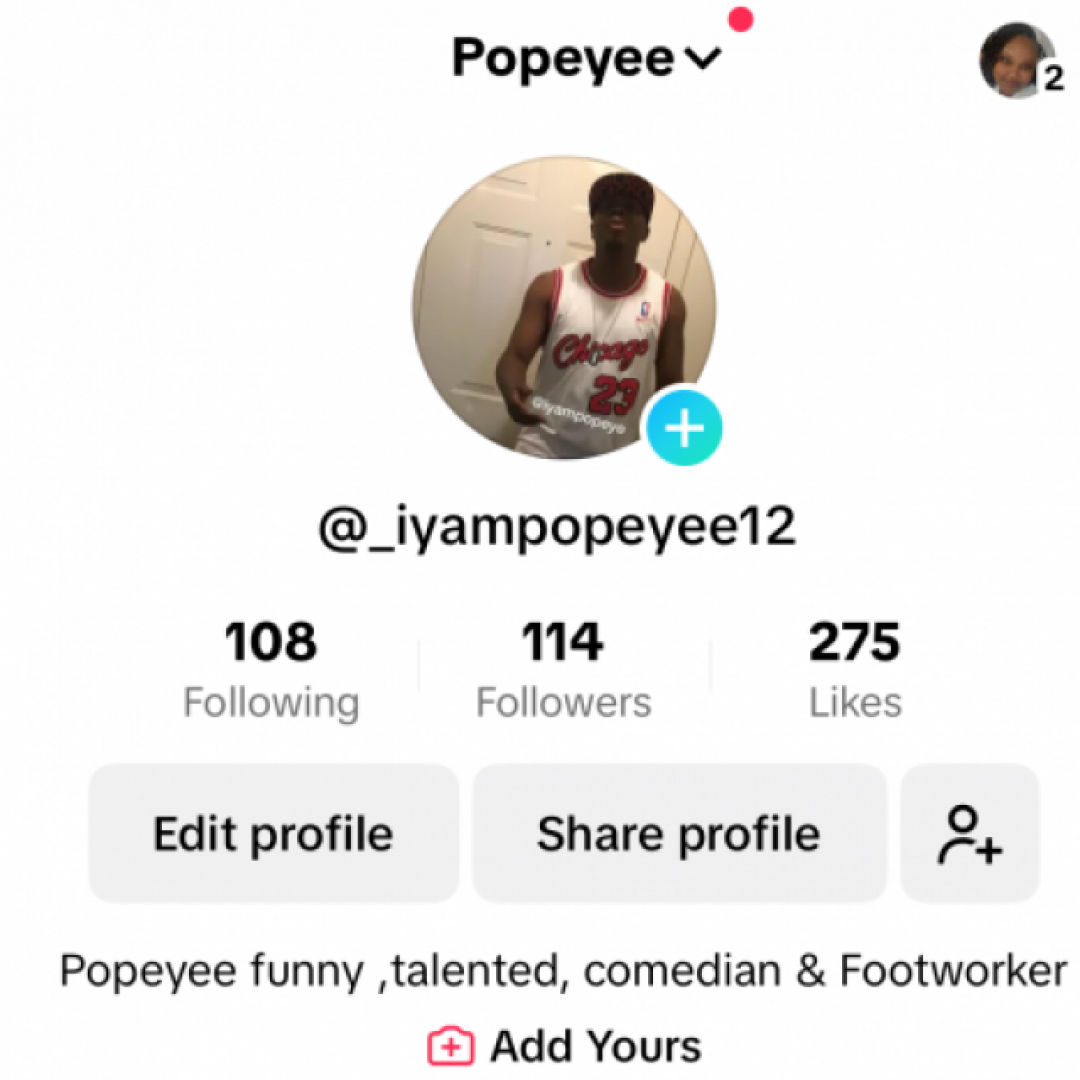Expand the Popeyee account switcher dropdown
The image size is (1080, 1080).
[586, 59]
